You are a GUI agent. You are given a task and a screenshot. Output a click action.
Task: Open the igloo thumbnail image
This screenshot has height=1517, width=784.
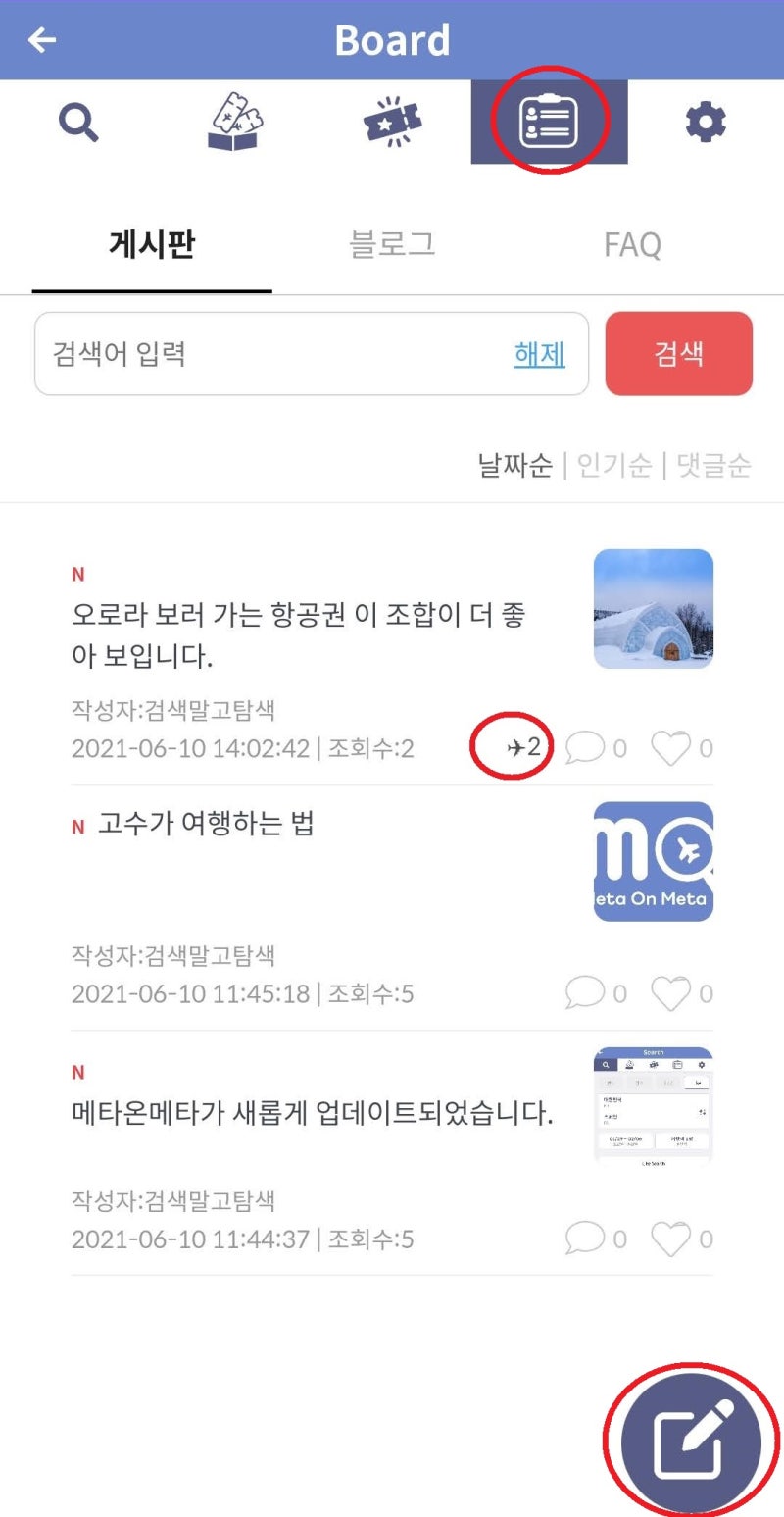(x=655, y=610)
